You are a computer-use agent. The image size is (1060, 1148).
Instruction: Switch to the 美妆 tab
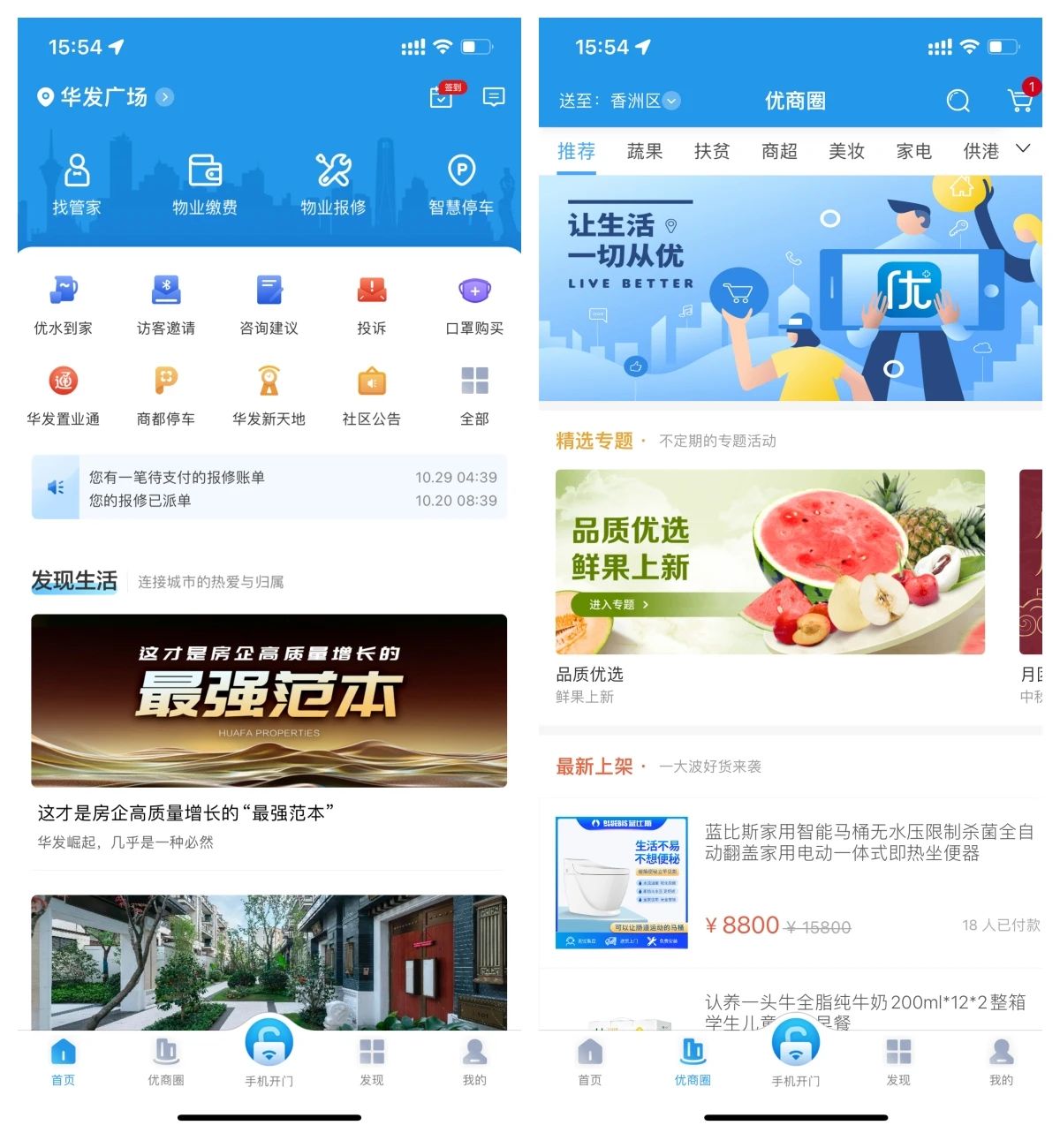846,151
